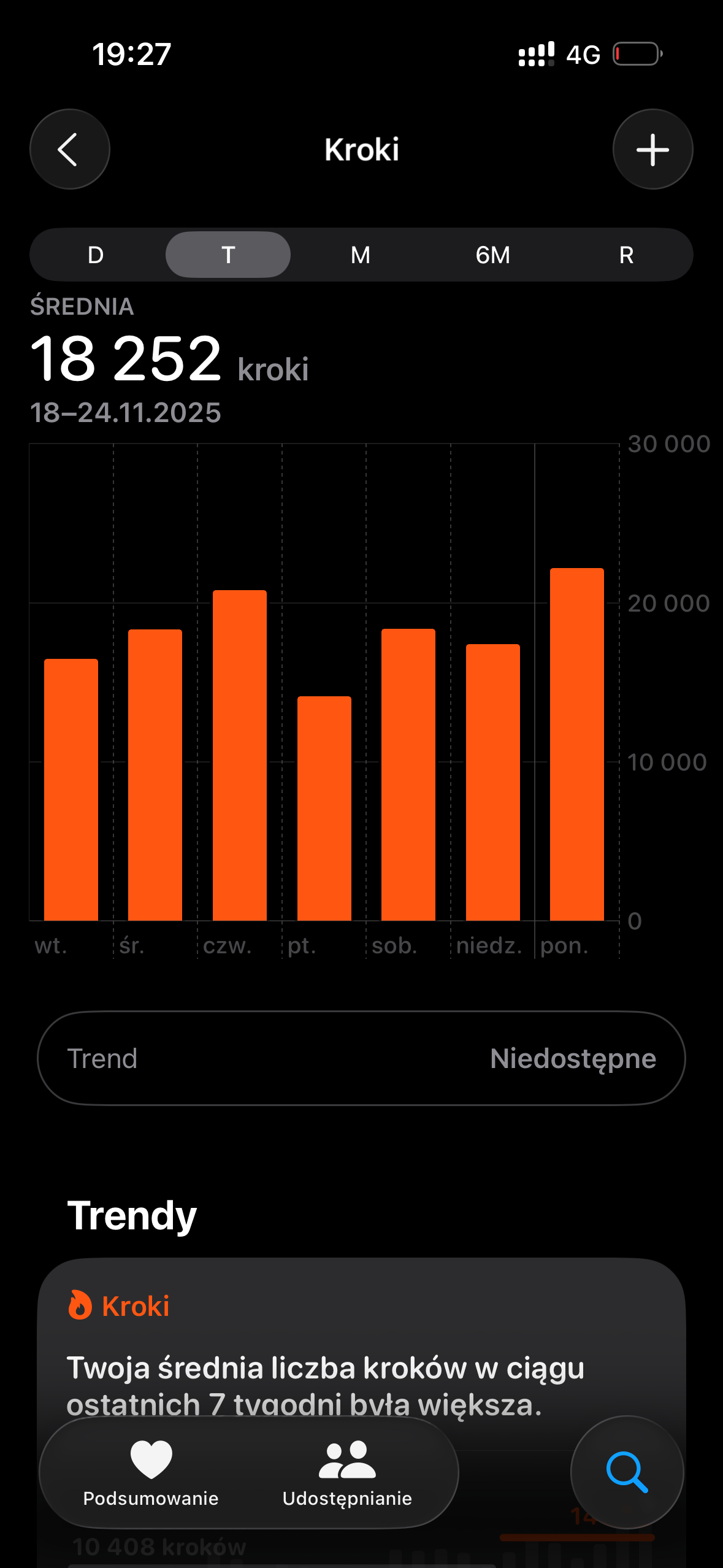Go back from the Kroki screen

coord(69,149)
